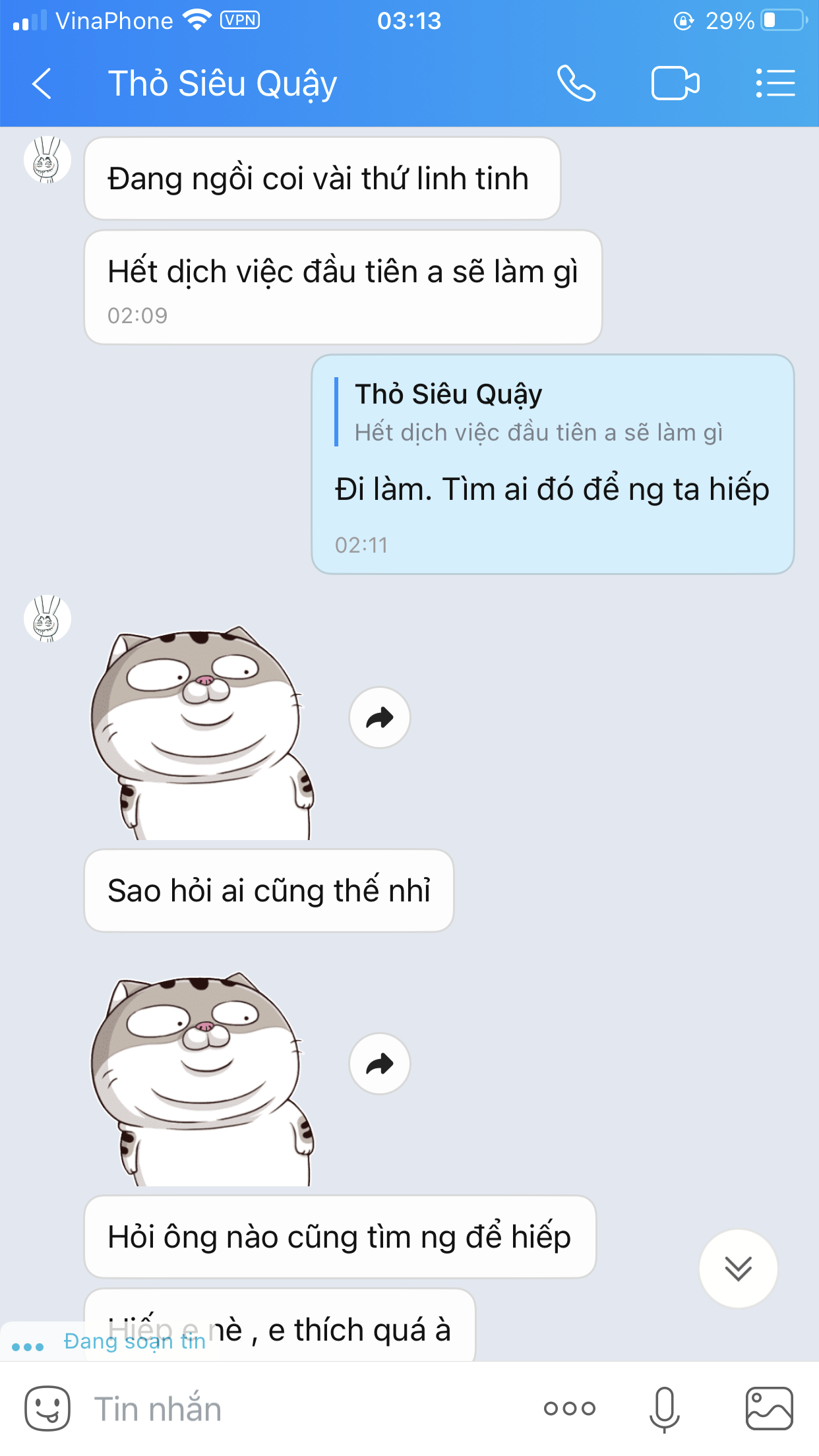Image resolution: width=819 pixels, height=1456 pixels.
Task: Jump to the latest messages
Action: coord(739,1268)
